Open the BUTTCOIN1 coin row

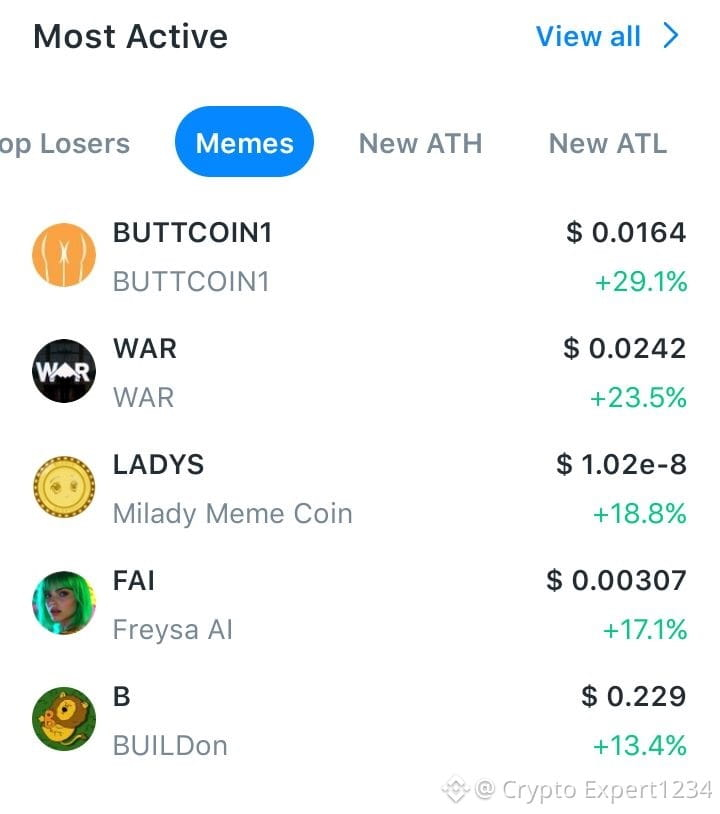[x=360, y=256]
